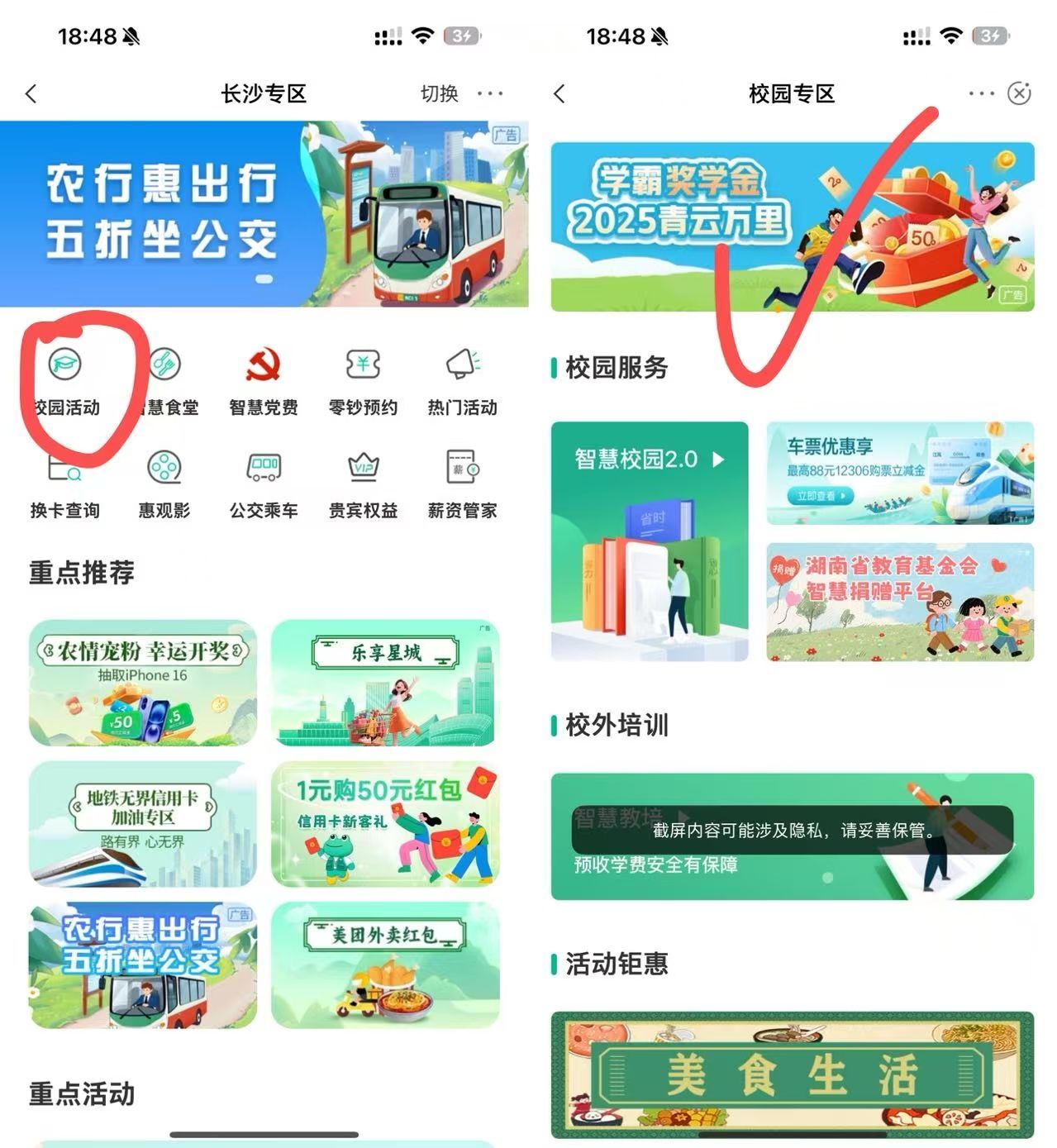Open 湖南省教育基金会 智慧捐赠平台 banner

(x=900, y=602)
